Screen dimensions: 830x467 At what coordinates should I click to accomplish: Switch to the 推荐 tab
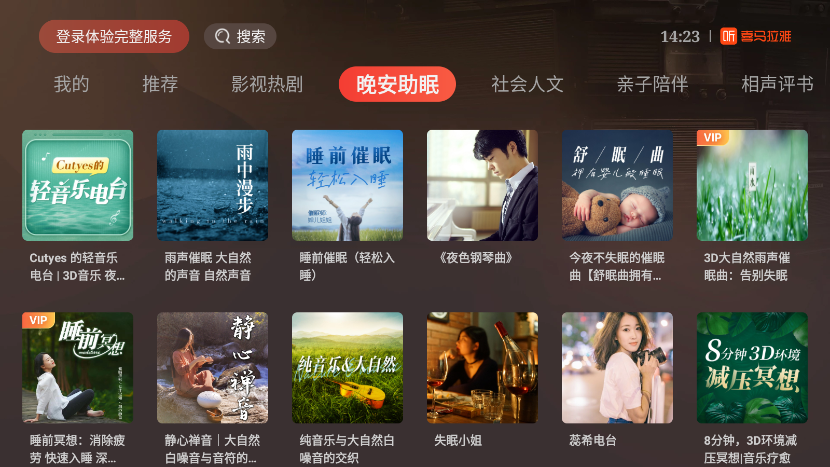pyautogui.click(x=160, y=84)
